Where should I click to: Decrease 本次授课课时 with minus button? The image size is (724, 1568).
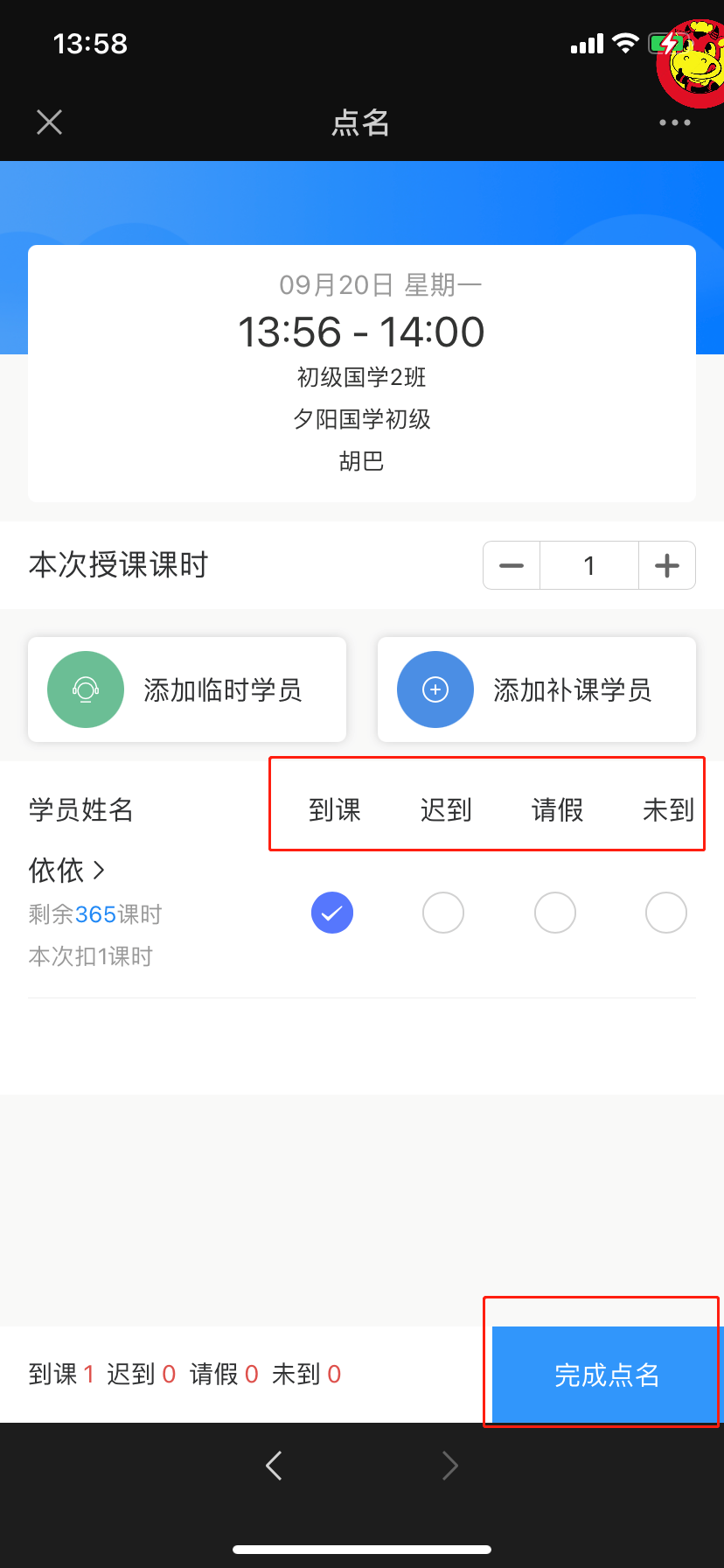tap(512, 566)
